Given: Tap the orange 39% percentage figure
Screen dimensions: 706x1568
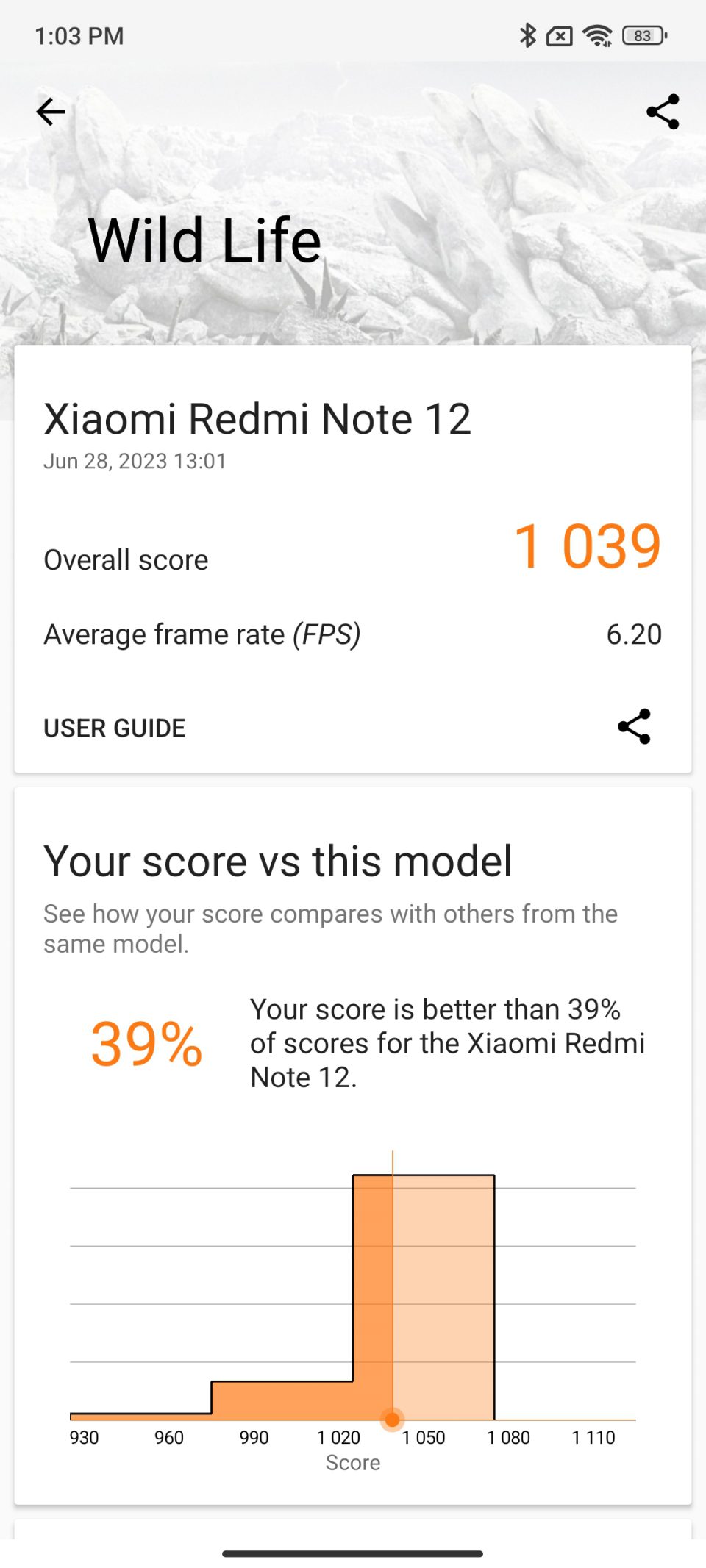Looking at the screenshot, I should tap(146, 1043).
